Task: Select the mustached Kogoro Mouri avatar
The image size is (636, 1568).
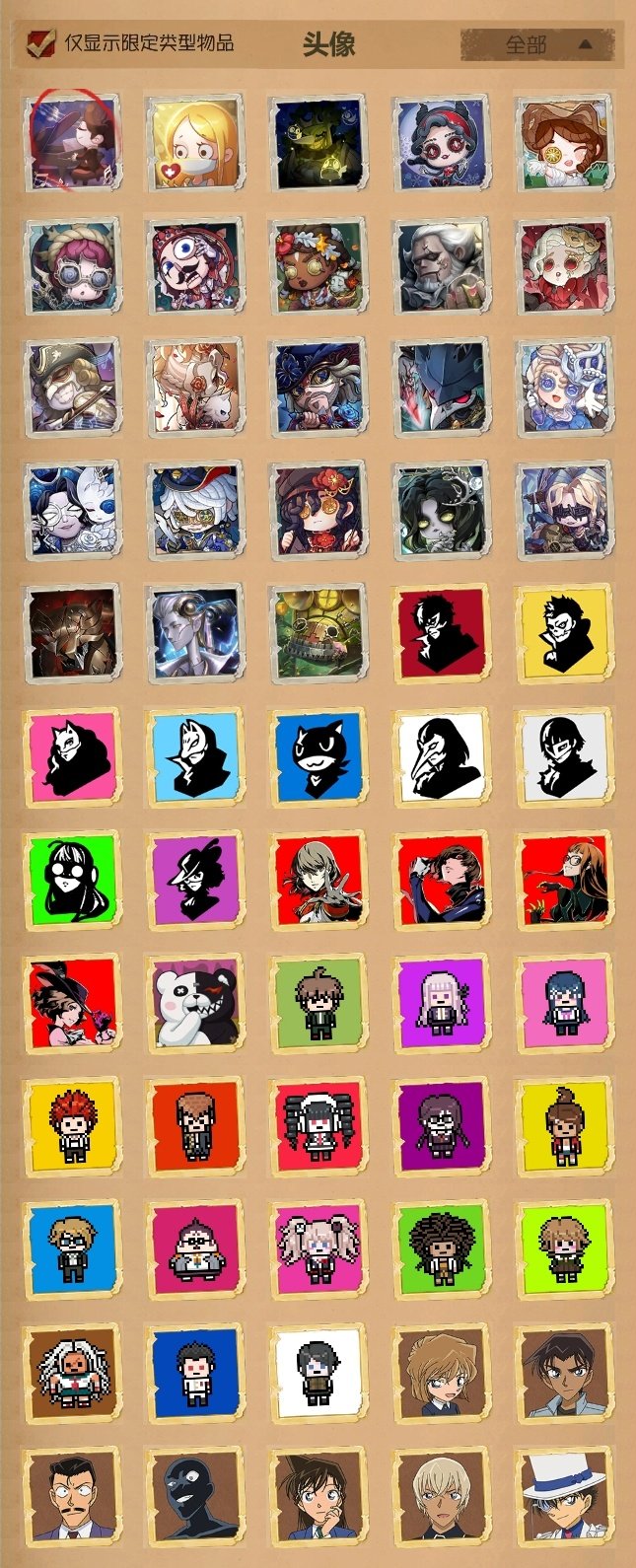Action: tap(72, 1496)
